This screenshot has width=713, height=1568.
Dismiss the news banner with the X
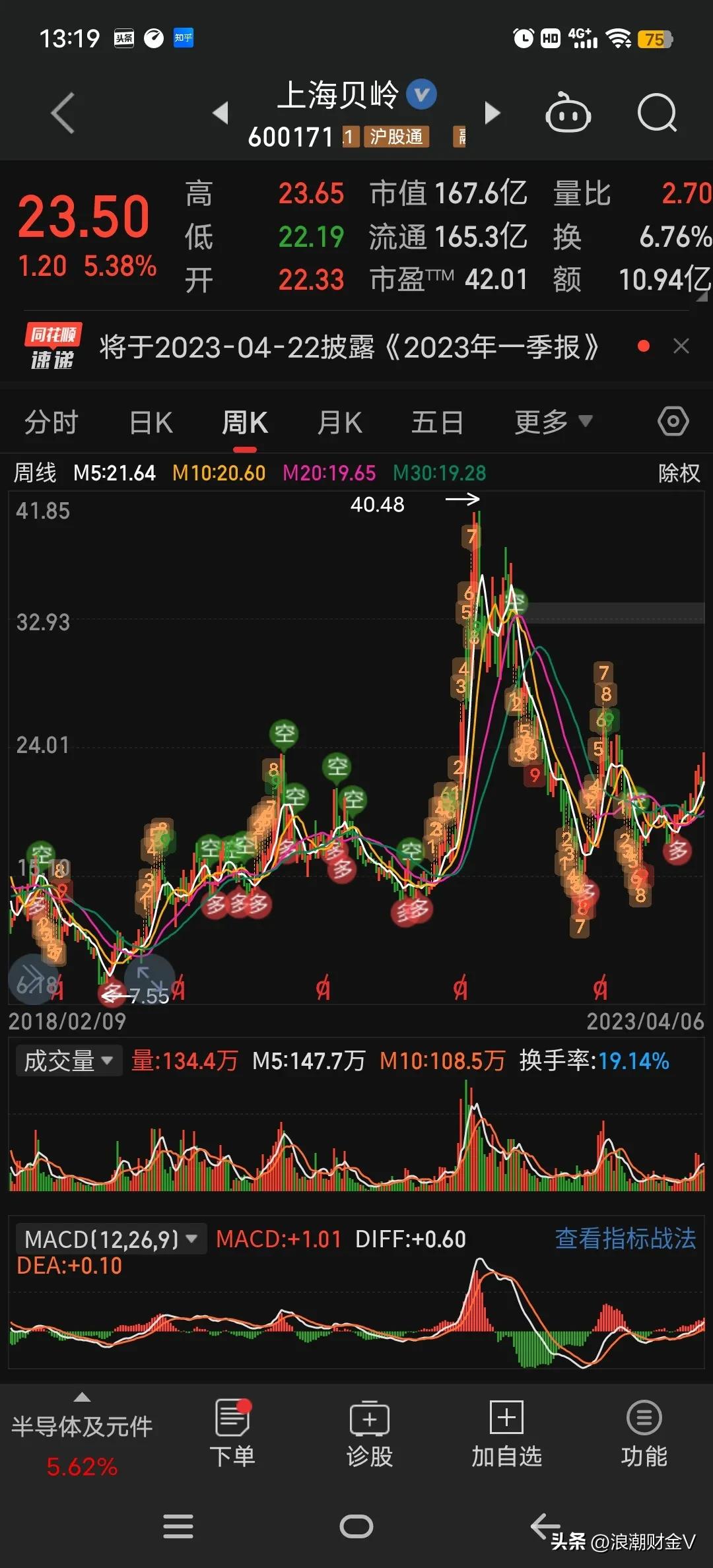(681, 346)
